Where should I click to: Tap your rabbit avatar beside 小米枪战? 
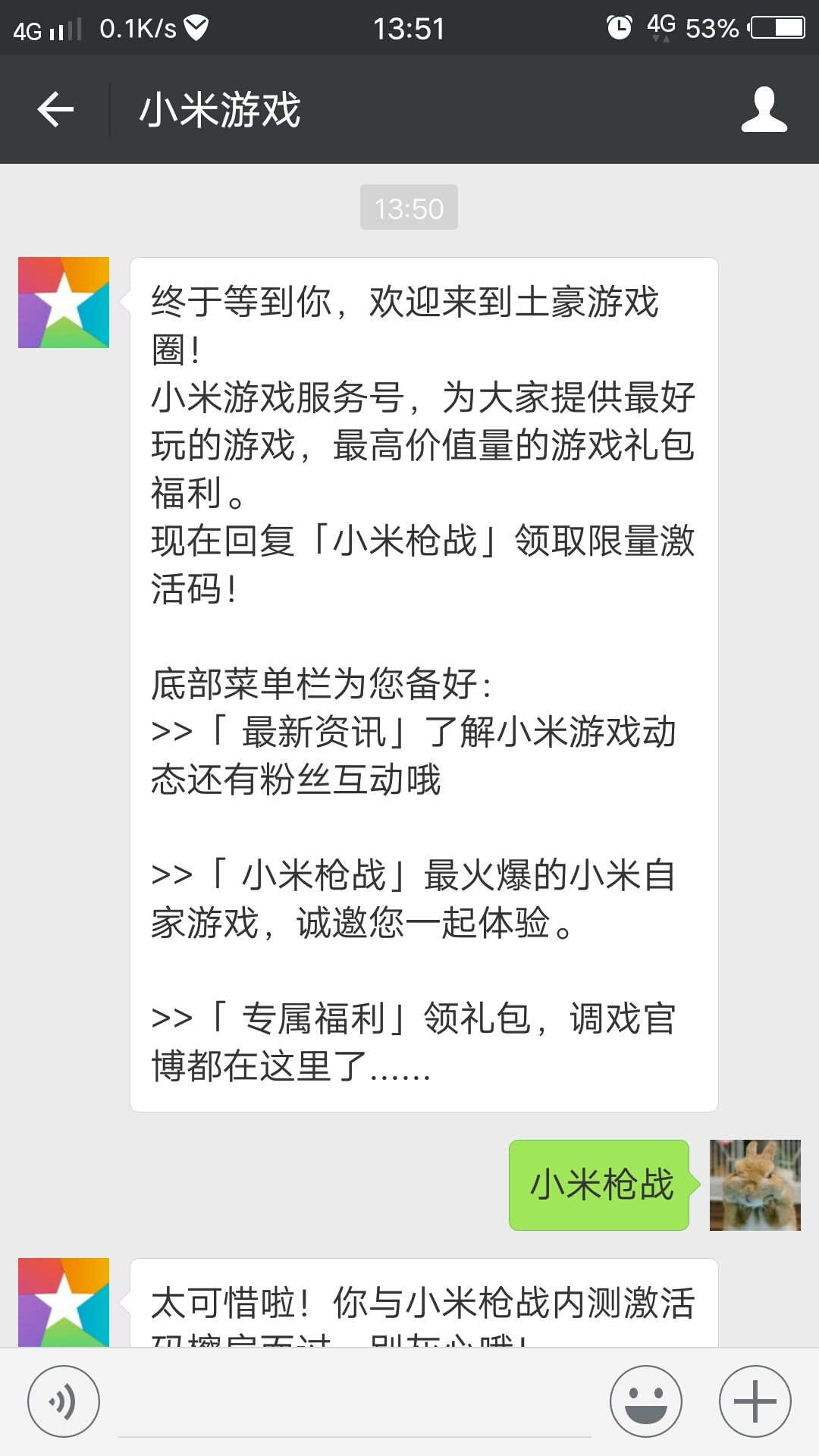coord(755,1185)
